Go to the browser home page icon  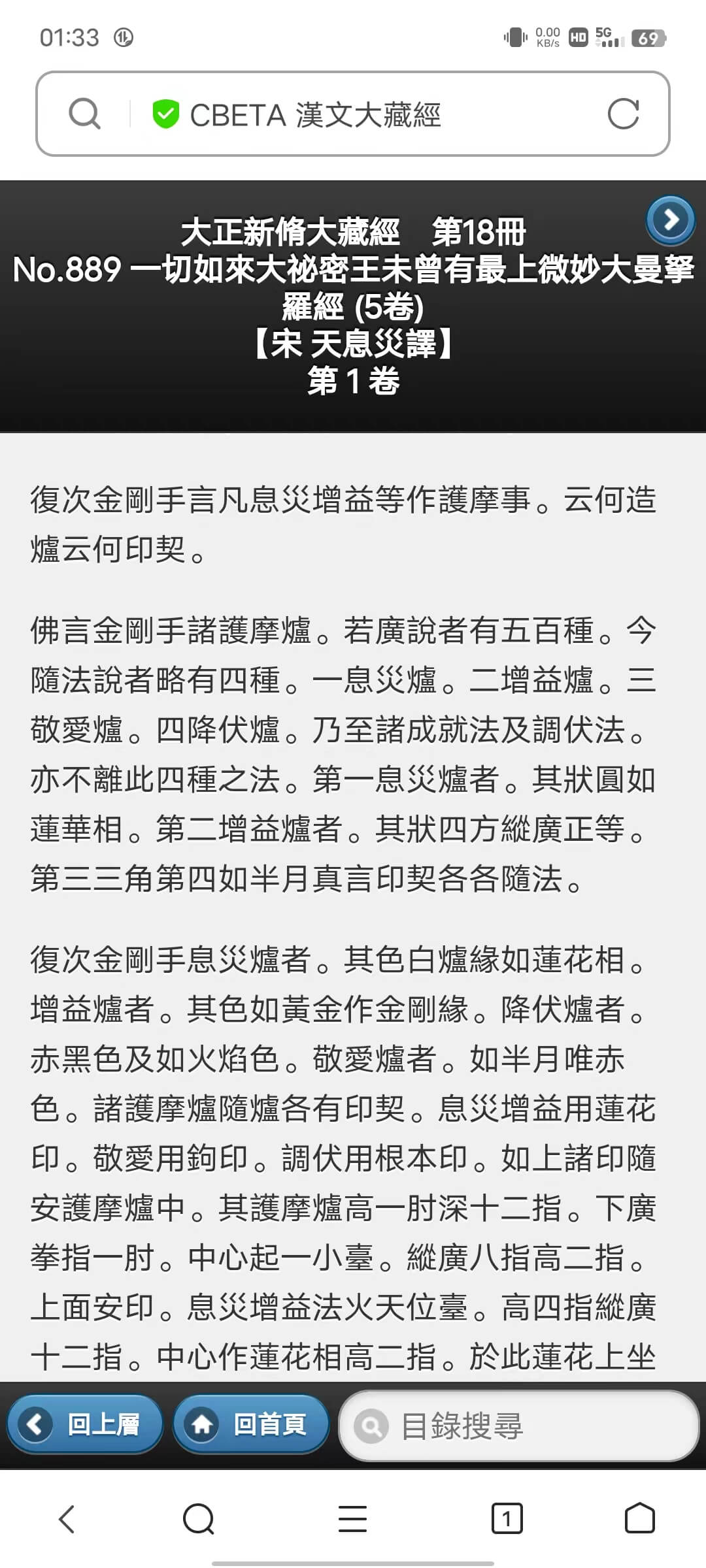(x=640, y=1518)
